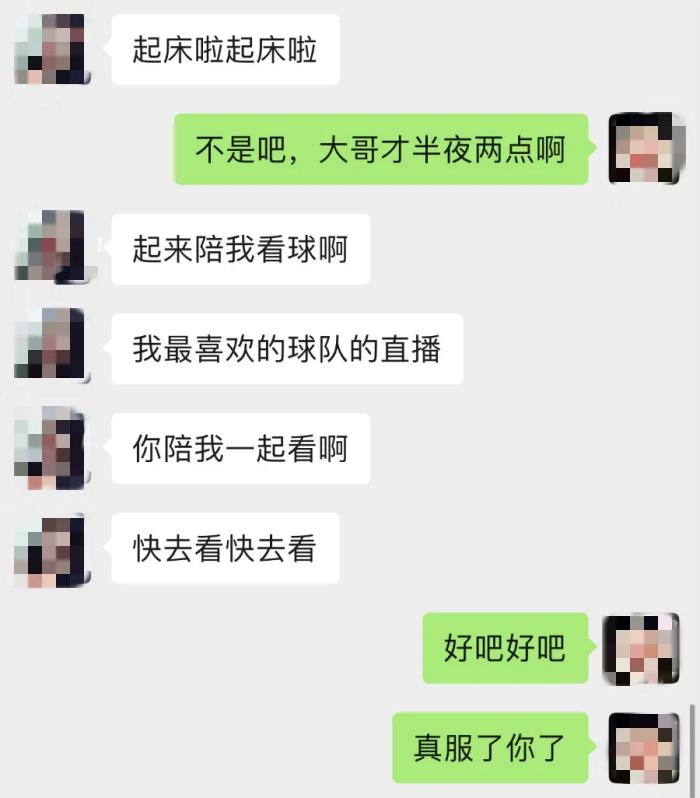Tap the avatar beside 我最喜欢的球队的直播

52,346
